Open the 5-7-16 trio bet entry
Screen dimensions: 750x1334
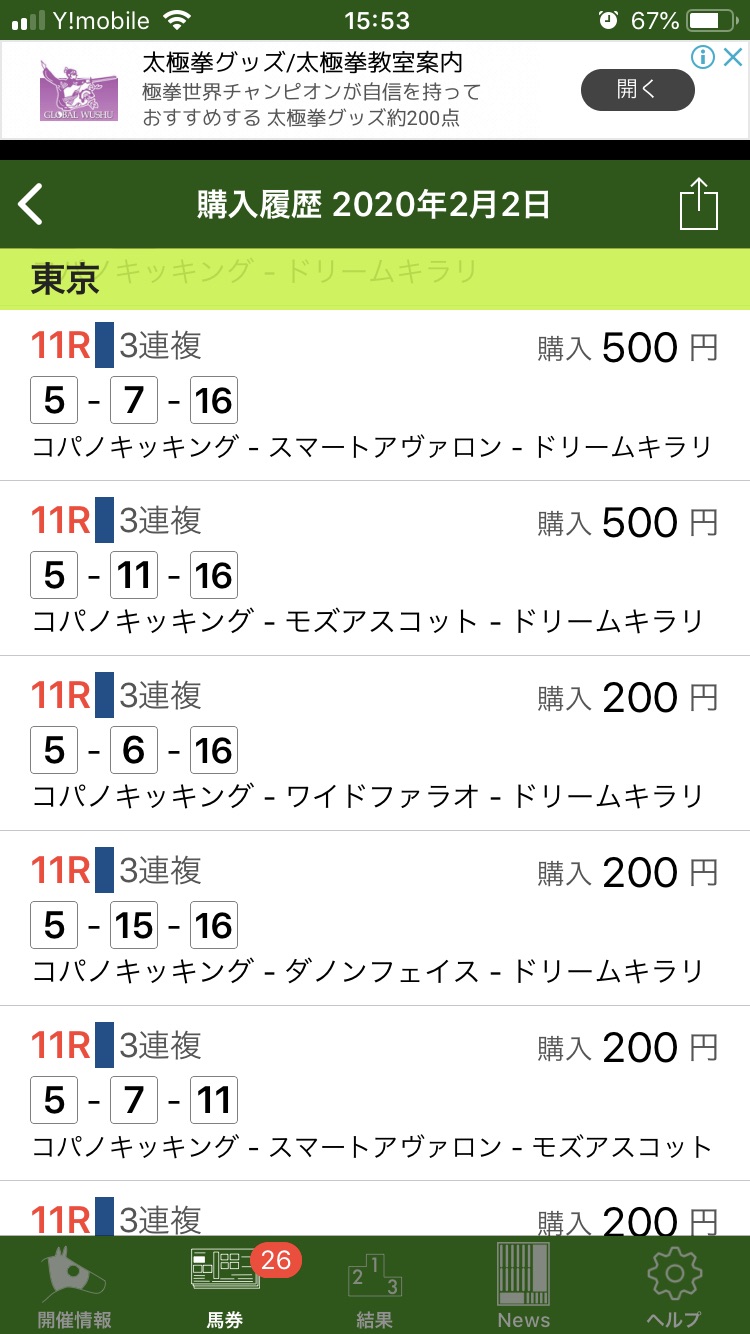375,395
